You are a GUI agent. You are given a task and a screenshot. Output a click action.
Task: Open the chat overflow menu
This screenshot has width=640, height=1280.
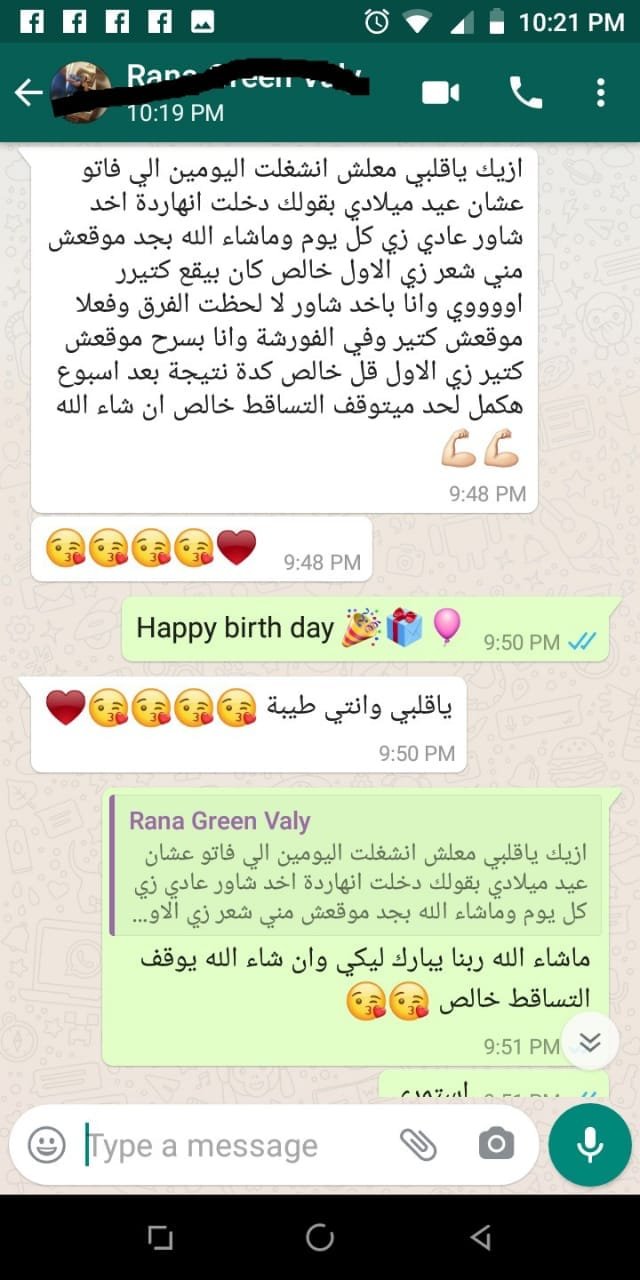pos(600,93)
